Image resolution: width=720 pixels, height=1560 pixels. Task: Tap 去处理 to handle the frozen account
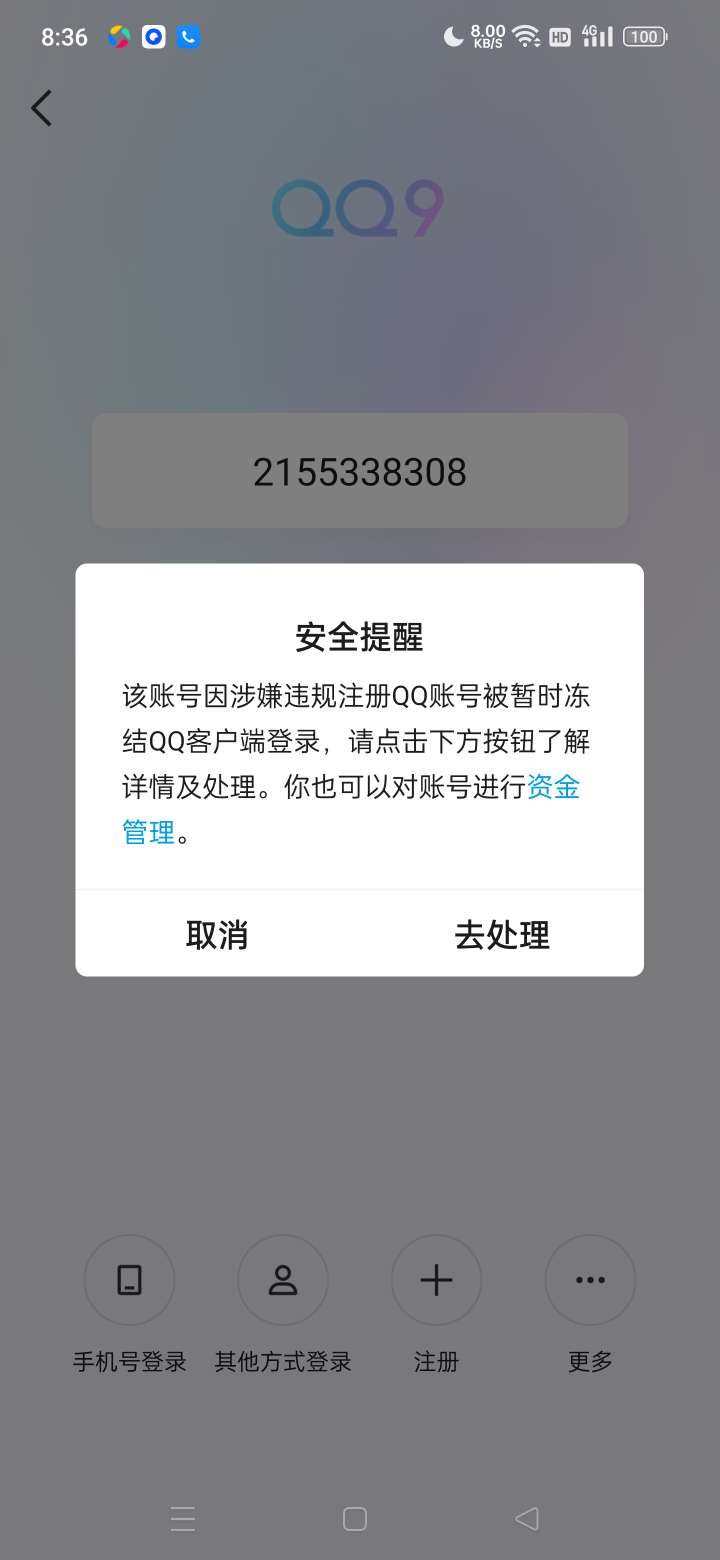(502, 934)
